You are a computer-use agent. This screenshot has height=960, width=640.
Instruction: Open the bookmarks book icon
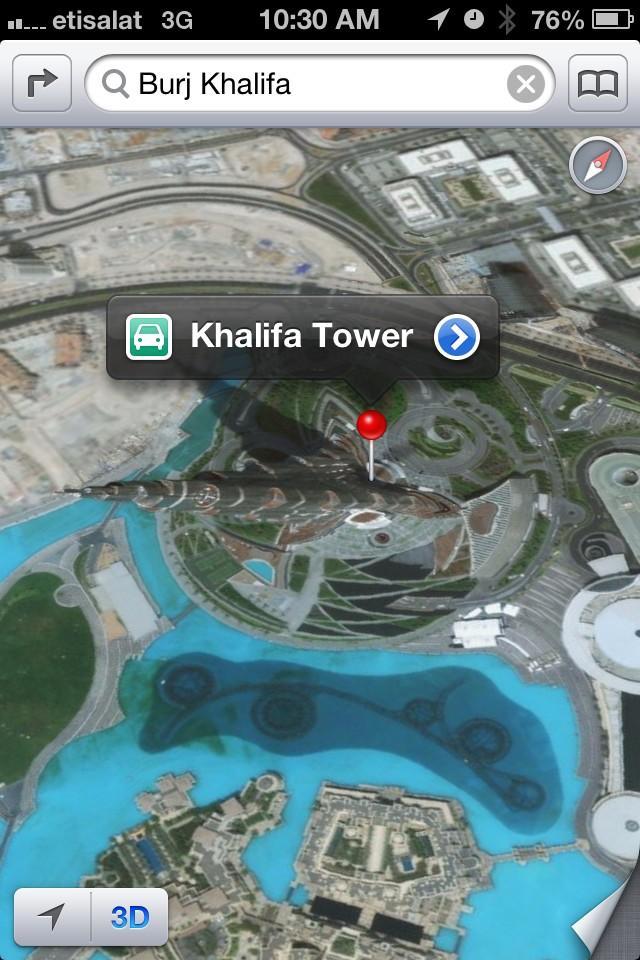pos(597,84)
